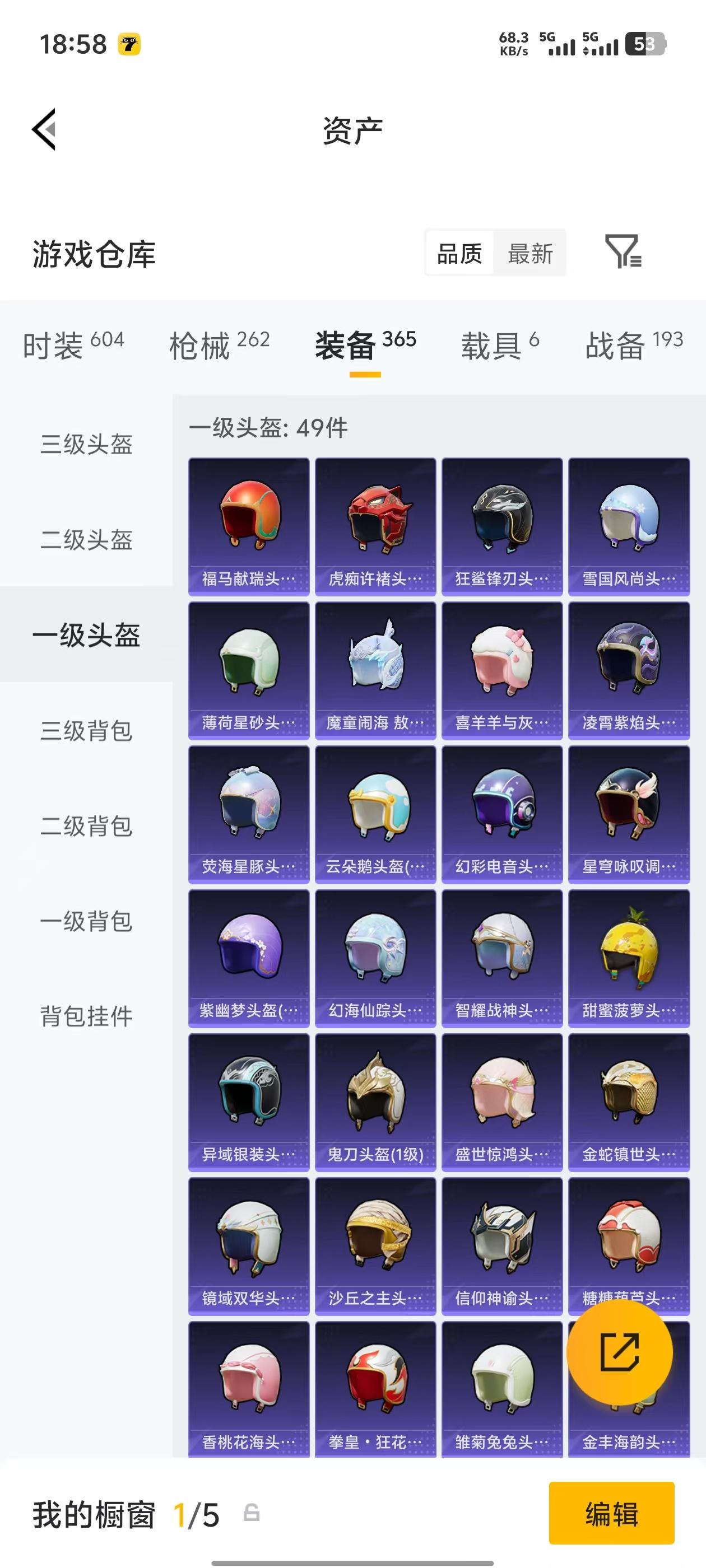Switch sorting to 品质

click(x=461, y=253)
